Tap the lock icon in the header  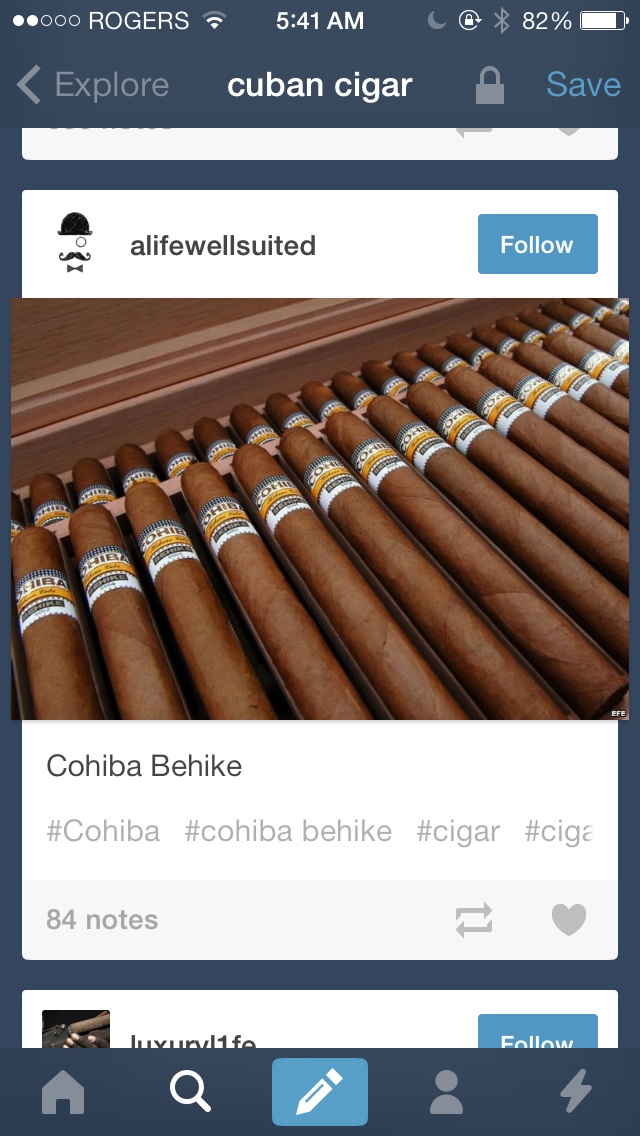489,85
